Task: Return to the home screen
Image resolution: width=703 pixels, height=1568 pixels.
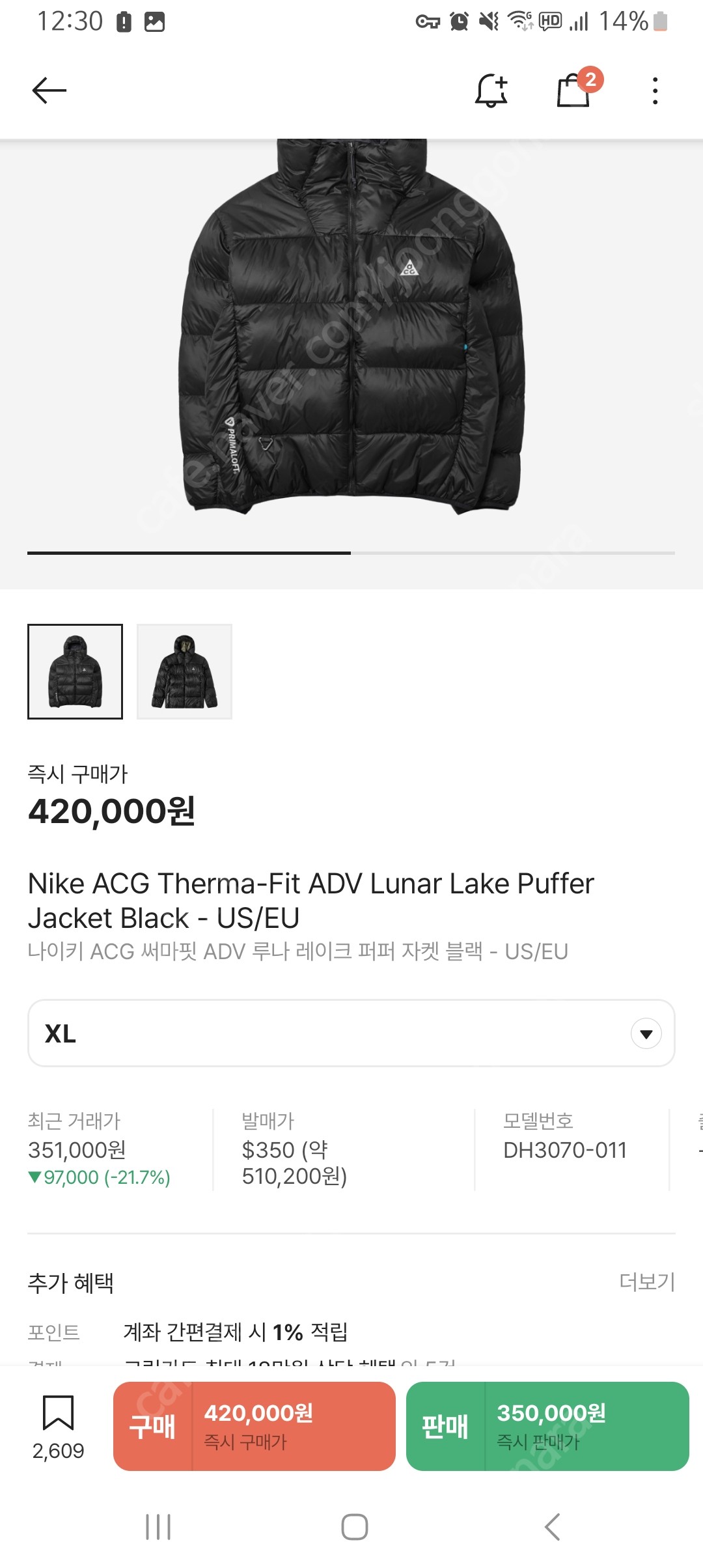Action: coord(355,1527)
